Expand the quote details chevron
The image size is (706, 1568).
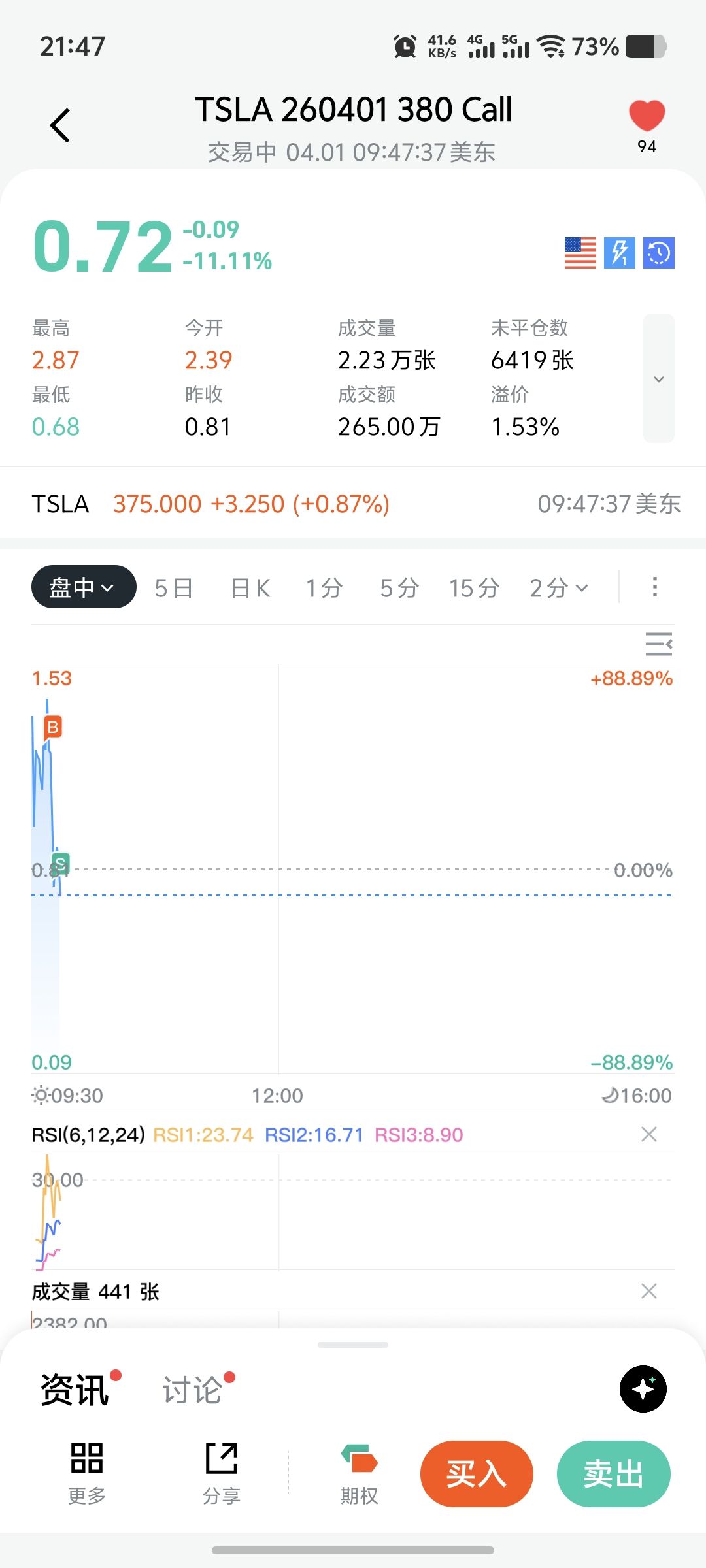[658, 379]
